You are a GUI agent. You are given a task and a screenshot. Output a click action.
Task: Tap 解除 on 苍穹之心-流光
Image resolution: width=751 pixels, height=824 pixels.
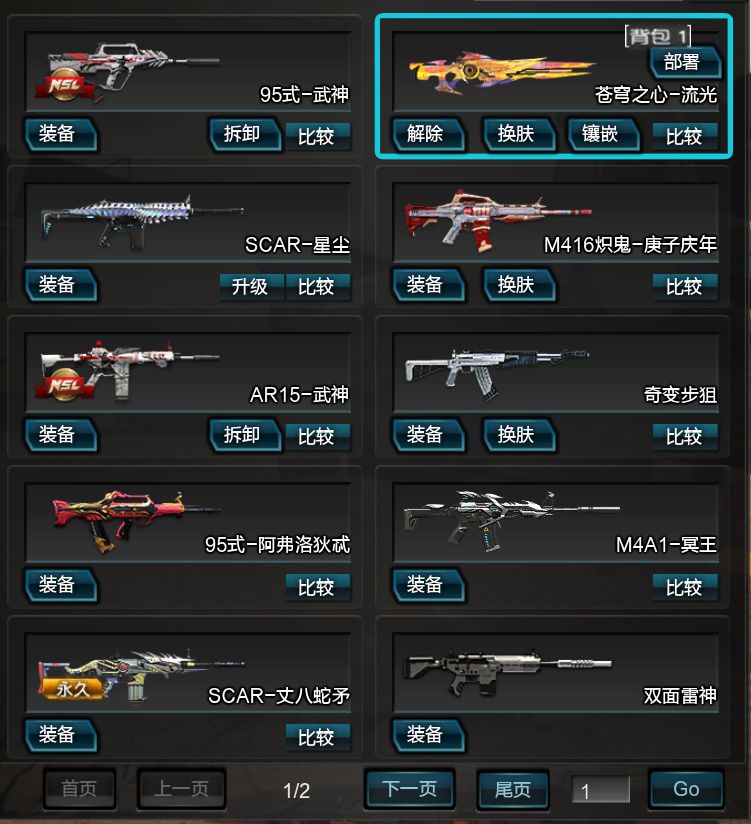(x=426, y=134)
